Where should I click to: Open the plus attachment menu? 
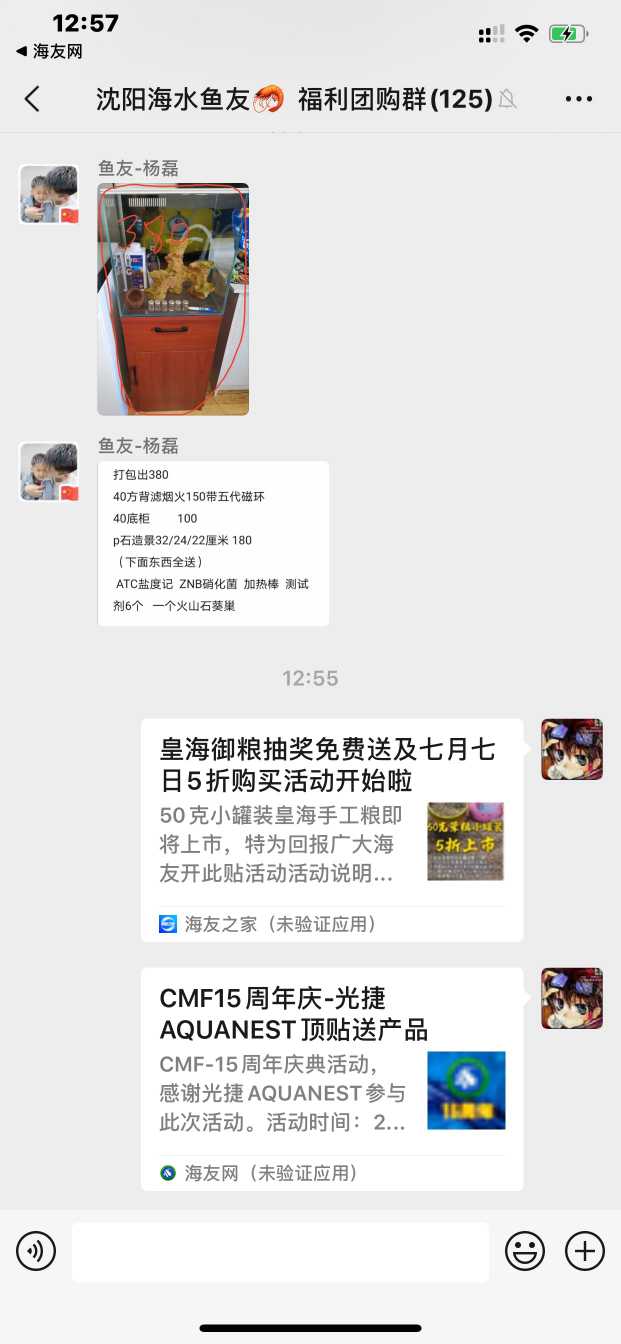tap(585, 1251)
